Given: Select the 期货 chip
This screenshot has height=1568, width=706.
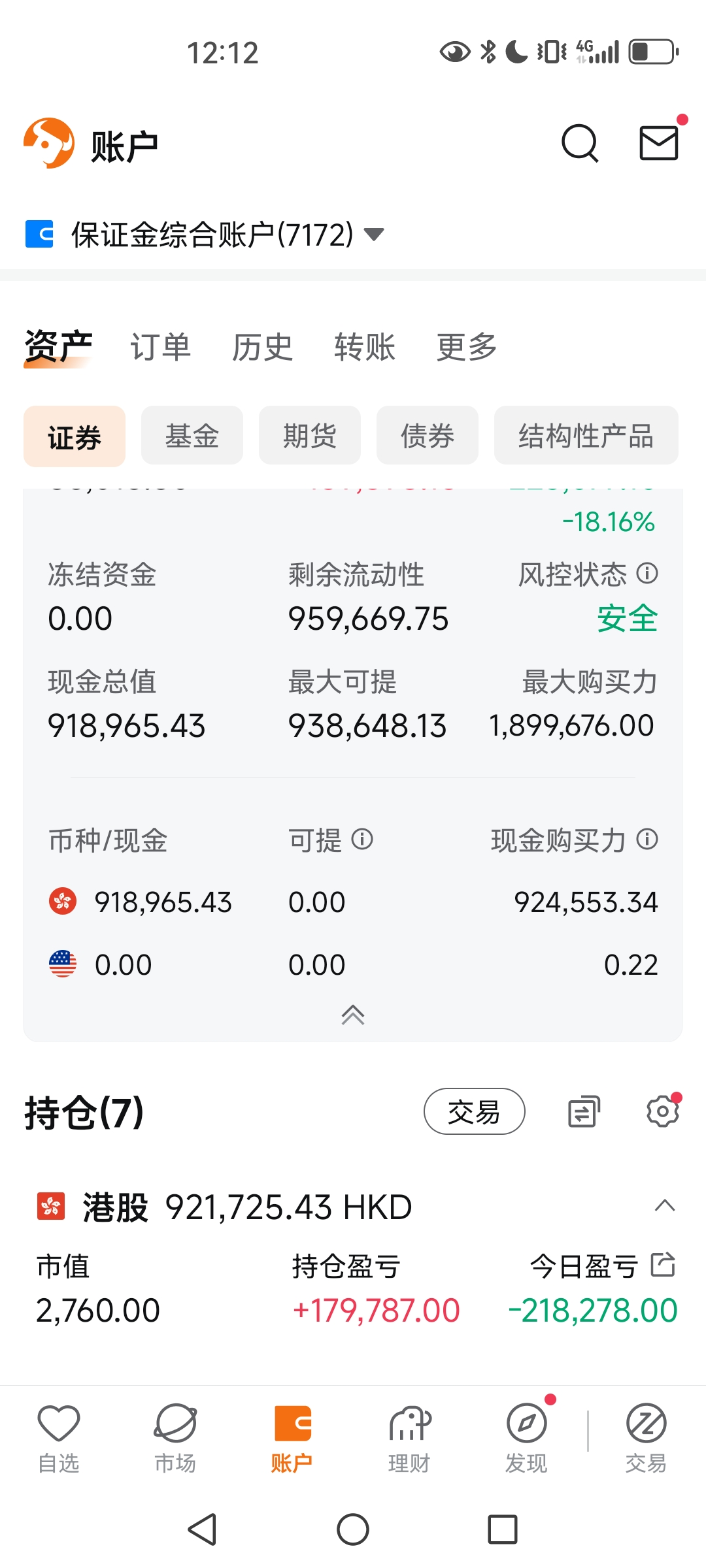Looking at the screenshot, I should coord(309,436).
